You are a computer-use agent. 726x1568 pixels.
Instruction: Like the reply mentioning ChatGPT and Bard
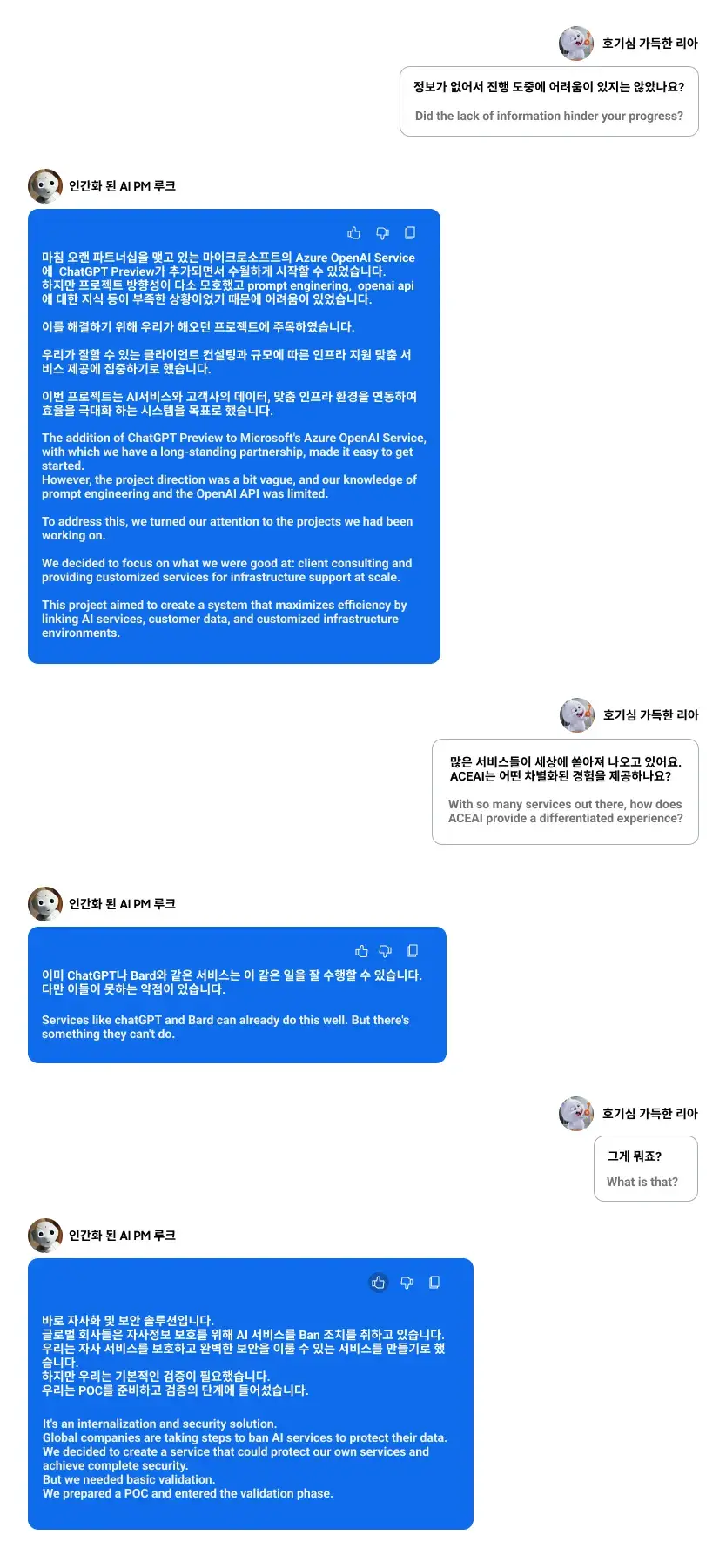point(361,951)
